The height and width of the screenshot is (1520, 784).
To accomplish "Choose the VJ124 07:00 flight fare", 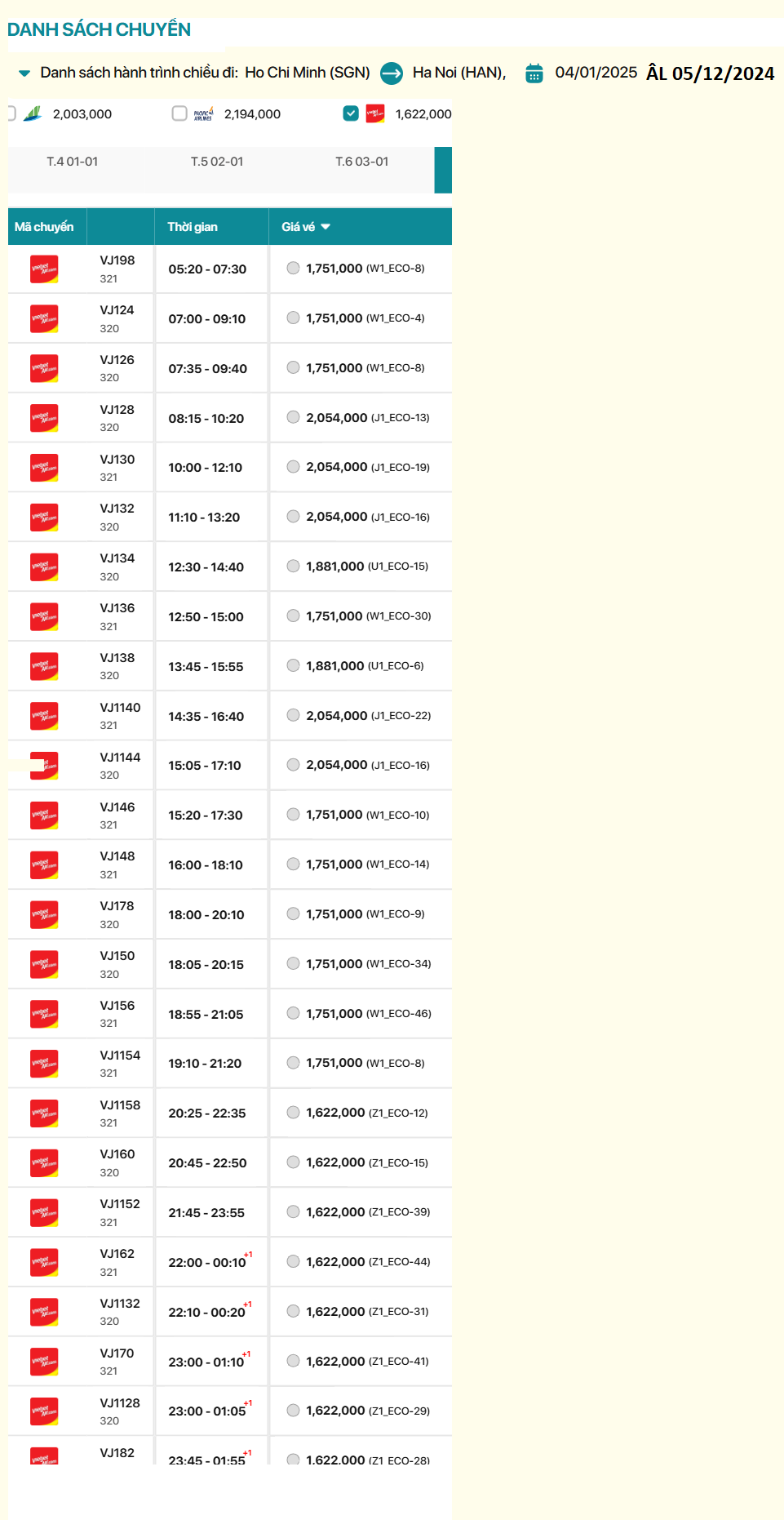I will [293, 318].
